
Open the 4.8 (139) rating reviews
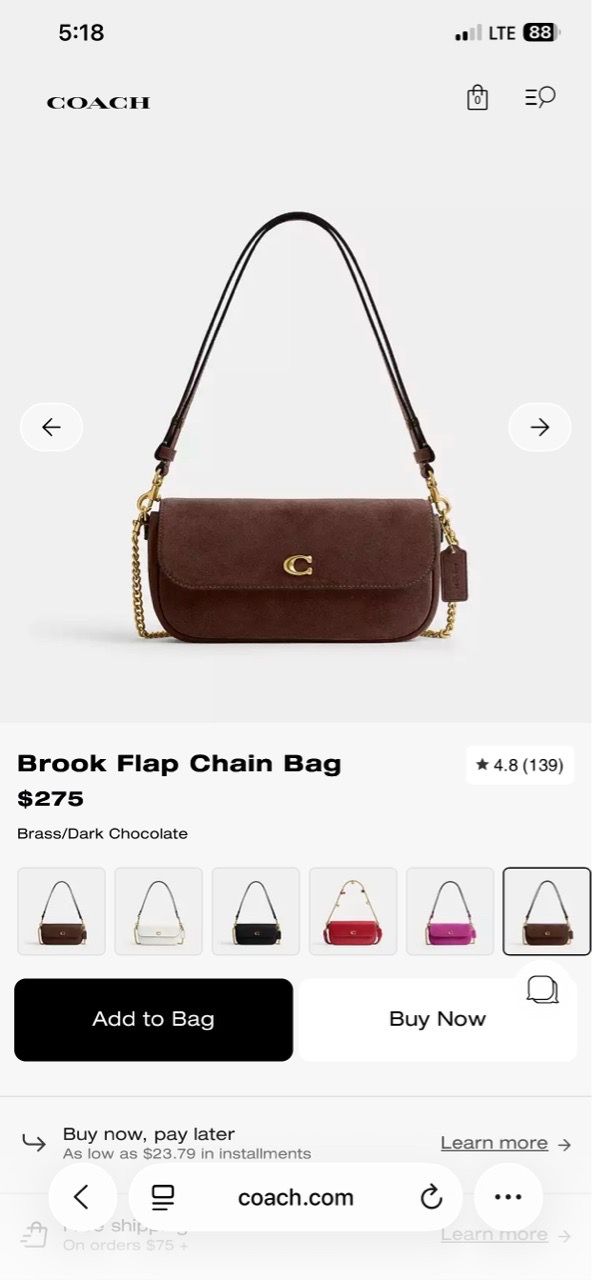pyautogui.click(x=519, y=765)
